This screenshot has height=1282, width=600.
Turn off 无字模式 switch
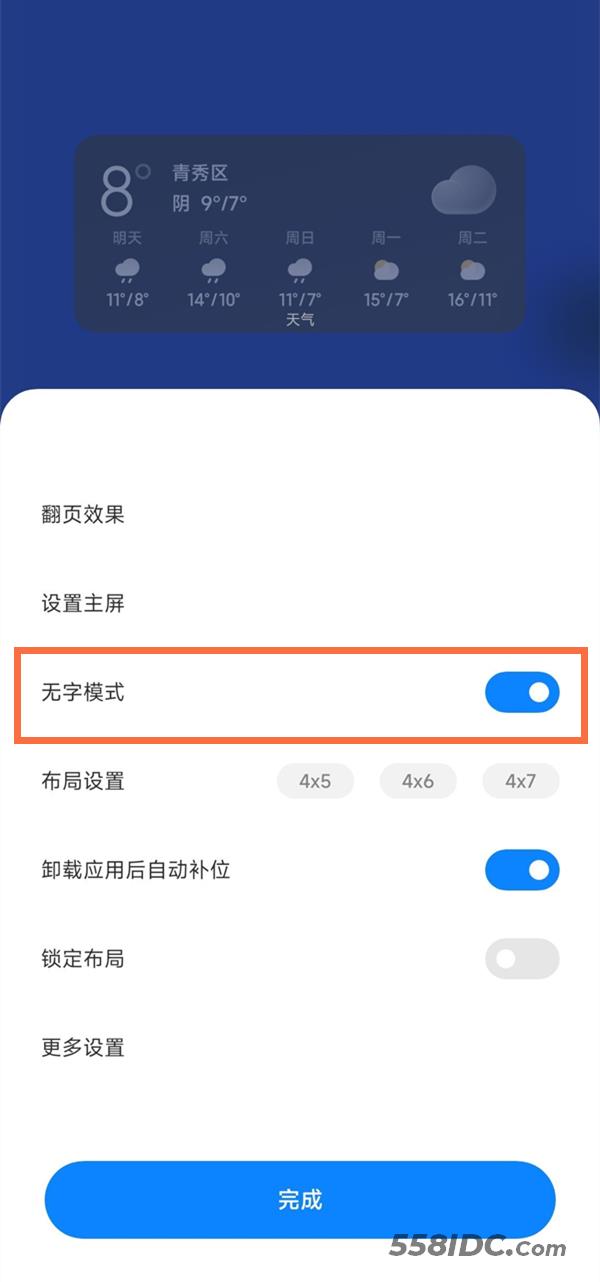[521, 692]
